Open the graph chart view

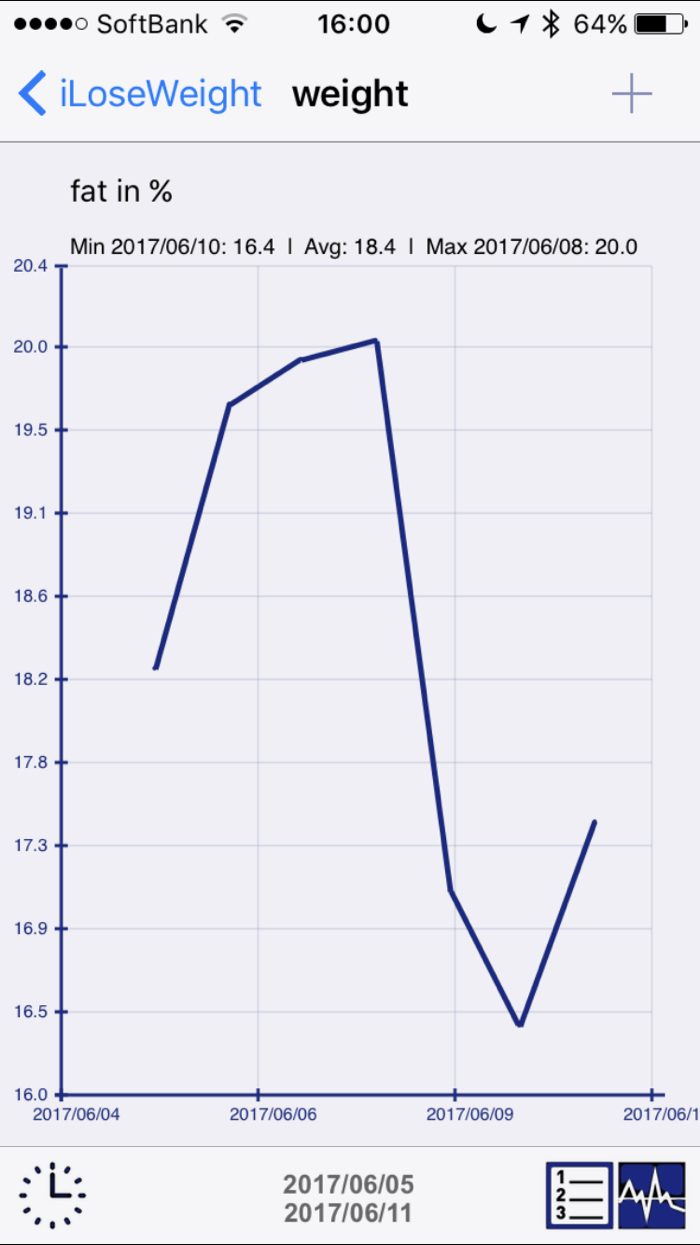[651, 1195]
